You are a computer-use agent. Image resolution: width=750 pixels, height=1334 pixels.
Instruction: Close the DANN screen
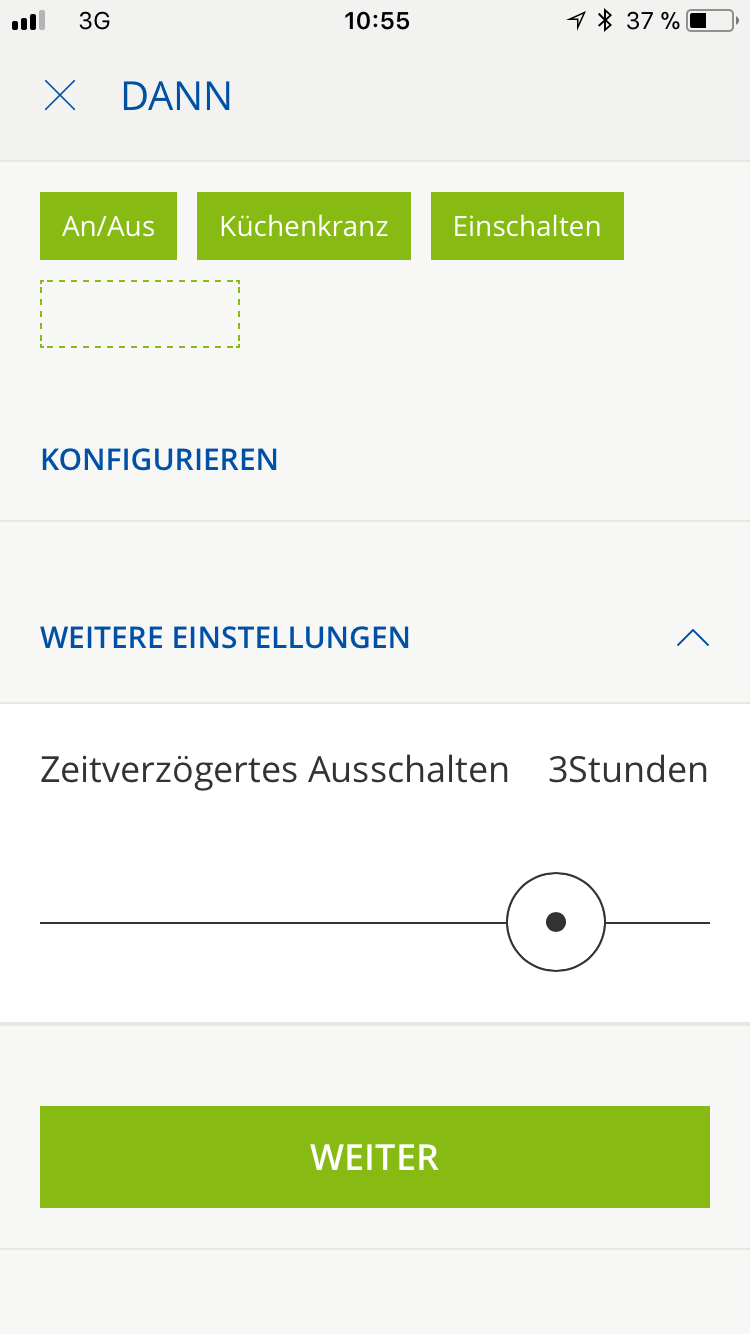60,96
